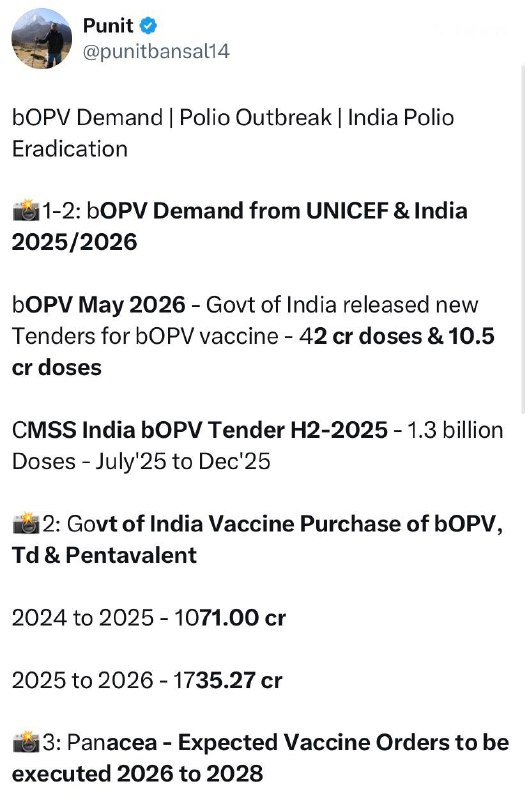Open the @punitbansal14 profile via the handle

(x=156, y=52)
